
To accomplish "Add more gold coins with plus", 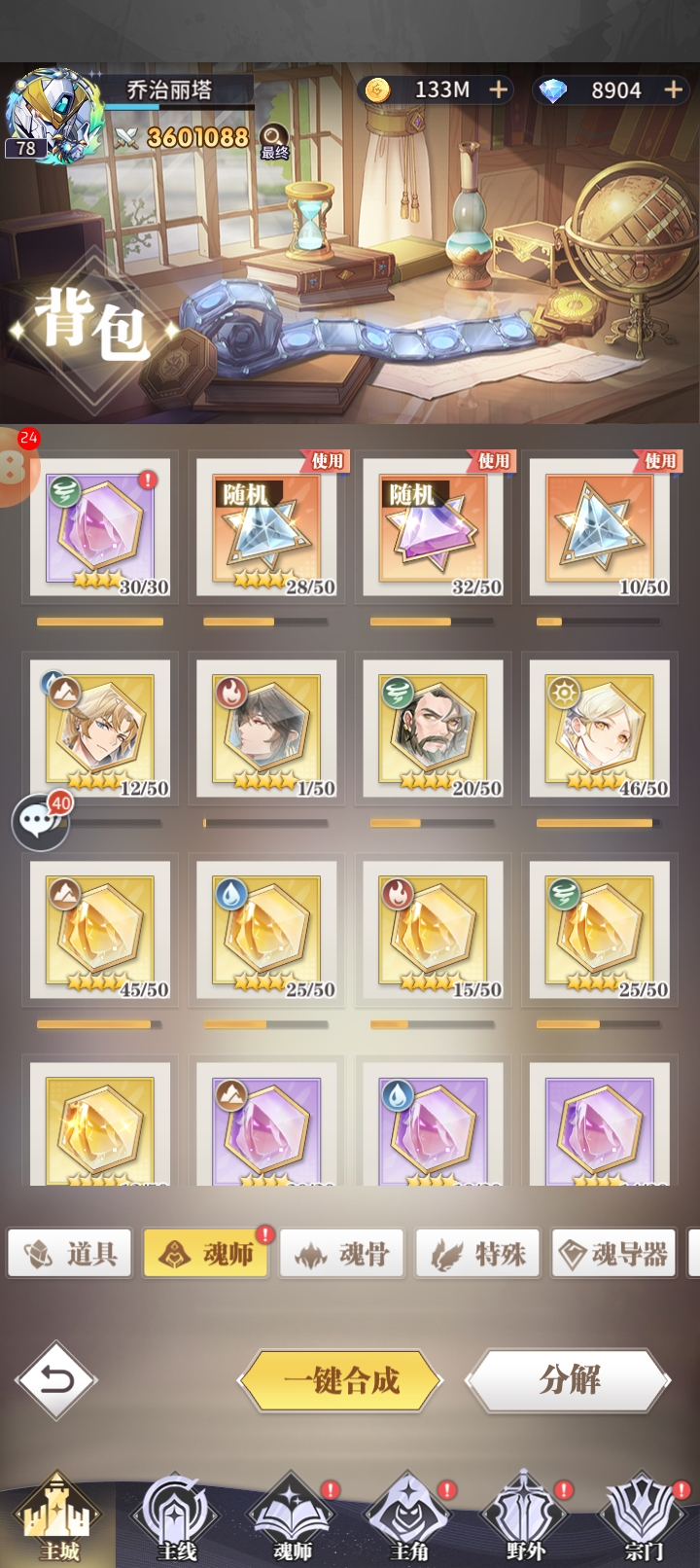I will [499, 89].
